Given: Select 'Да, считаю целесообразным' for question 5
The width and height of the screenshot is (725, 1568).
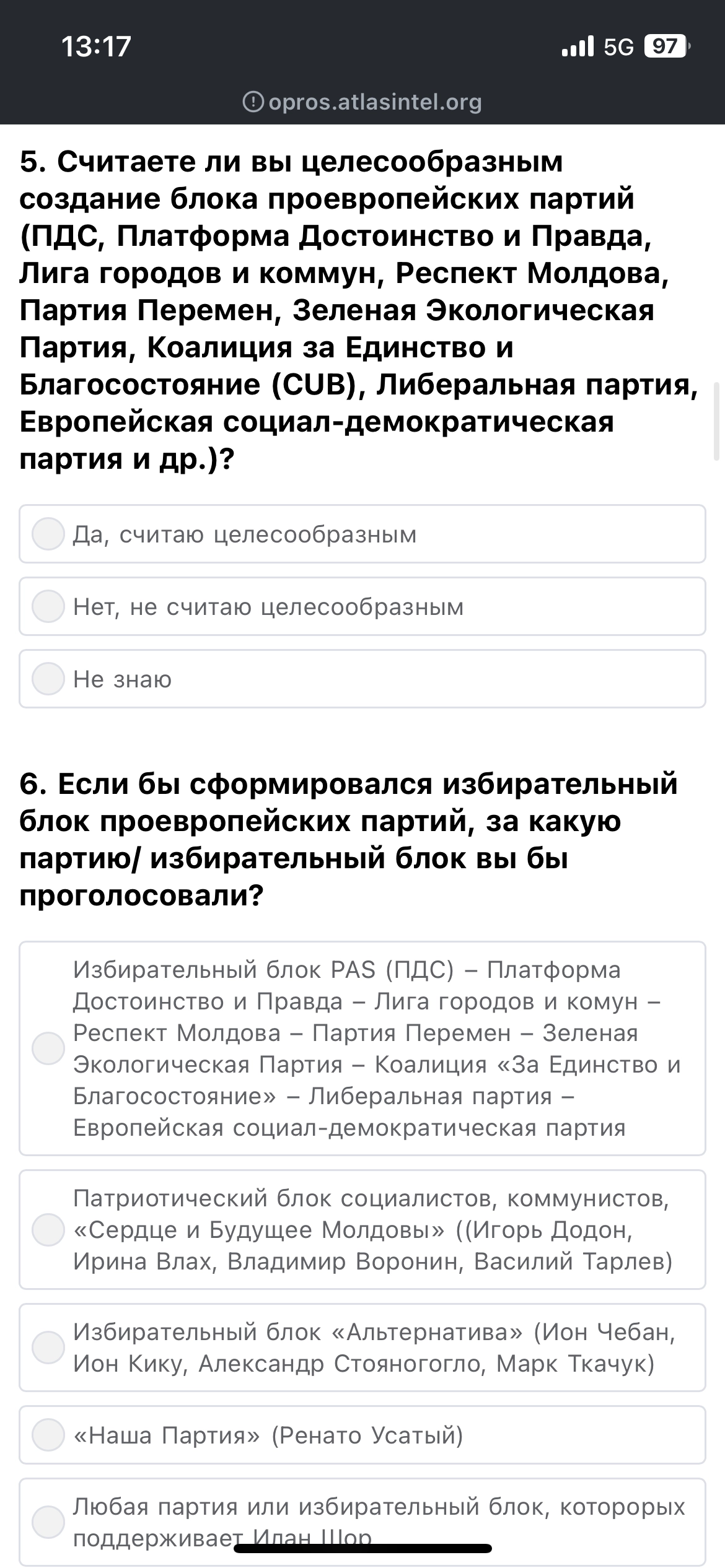Looking at the screenshot, I should 362,534.
